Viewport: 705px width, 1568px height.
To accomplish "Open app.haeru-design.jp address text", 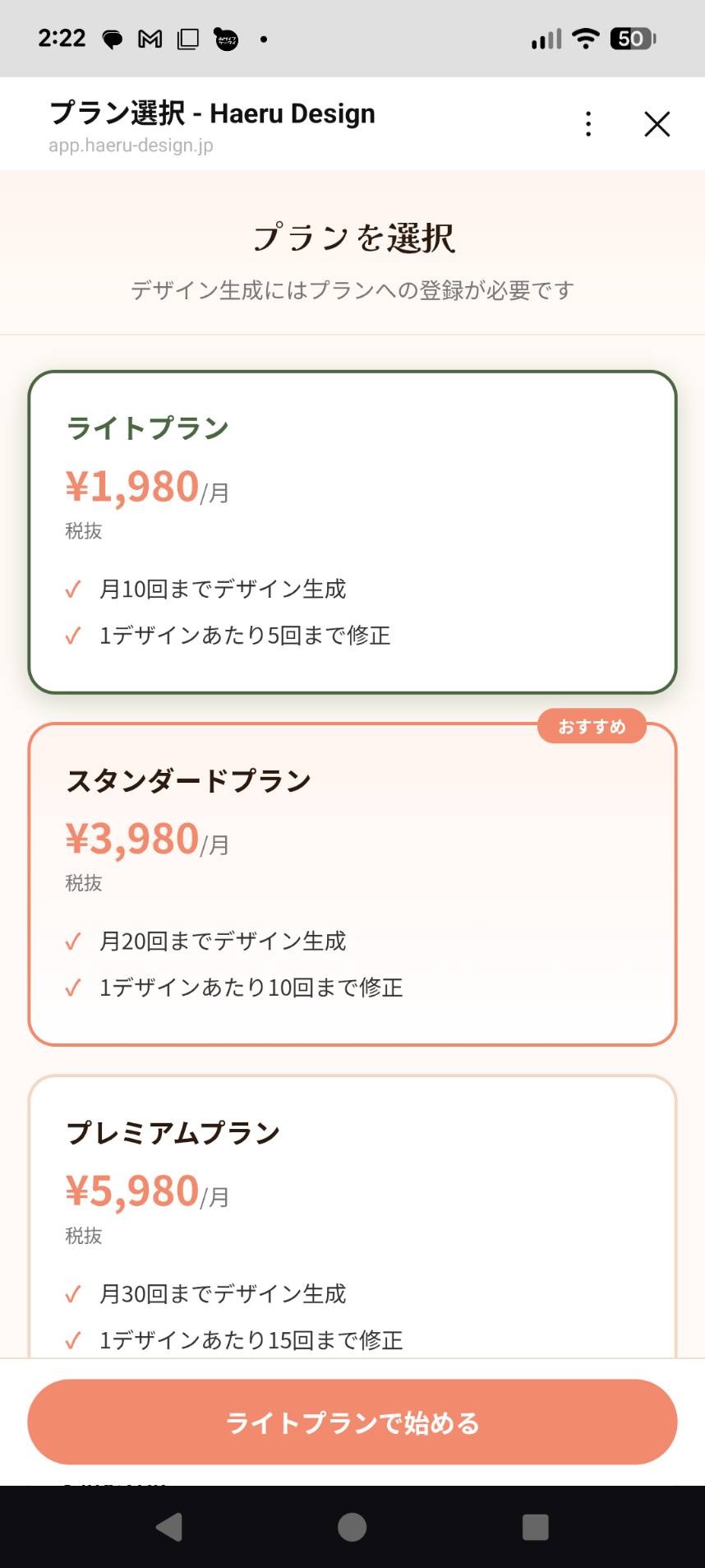I will tap(130, 146).
